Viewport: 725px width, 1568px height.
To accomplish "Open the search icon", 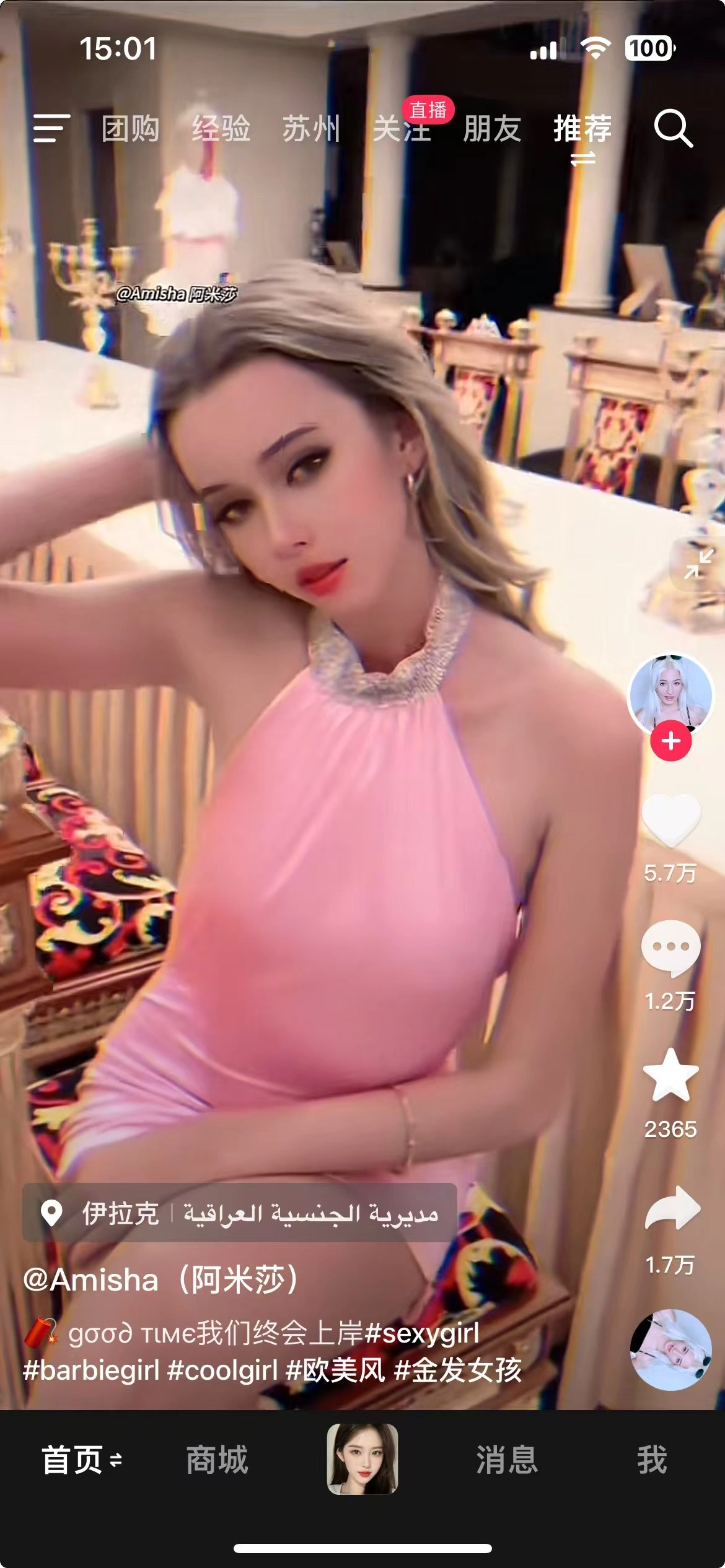I will (673, 129).
